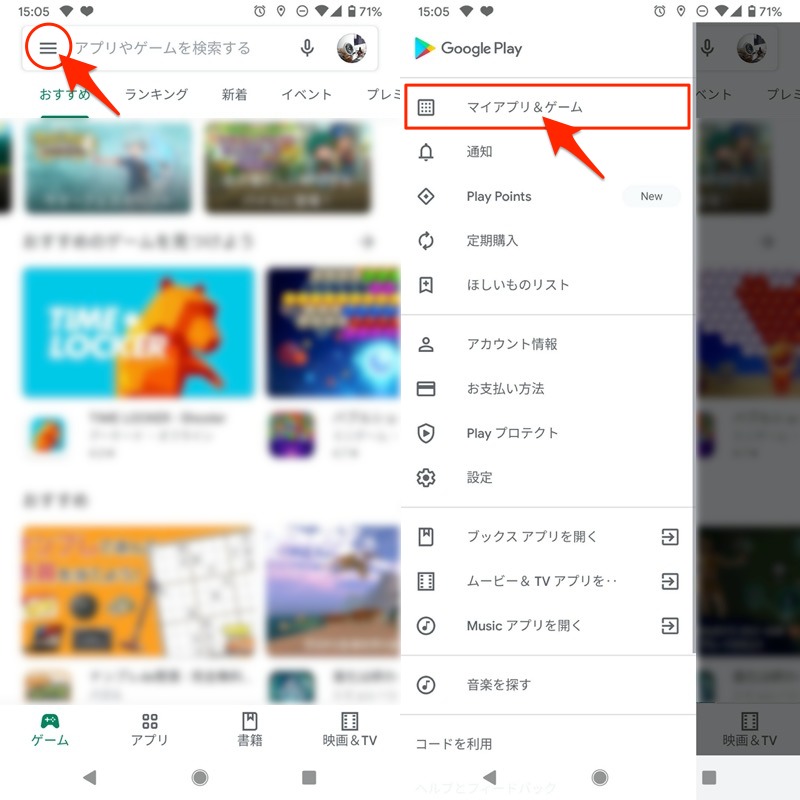The height and width of the screenshot is (800, 800).
Task: Select Music アプリを開く
Action: [x=524, y=626]
